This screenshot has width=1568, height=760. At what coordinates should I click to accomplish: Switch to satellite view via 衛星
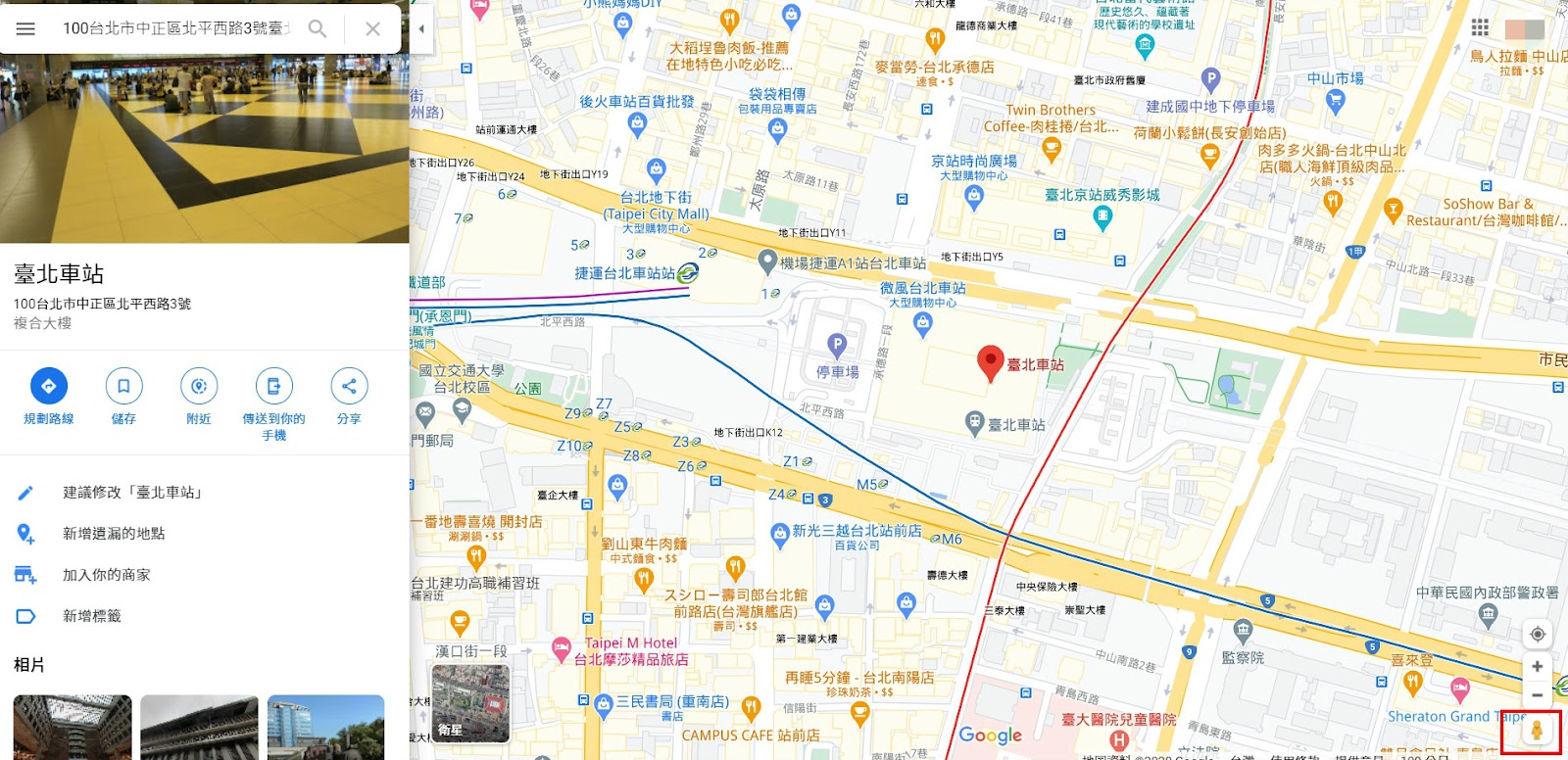470,703
